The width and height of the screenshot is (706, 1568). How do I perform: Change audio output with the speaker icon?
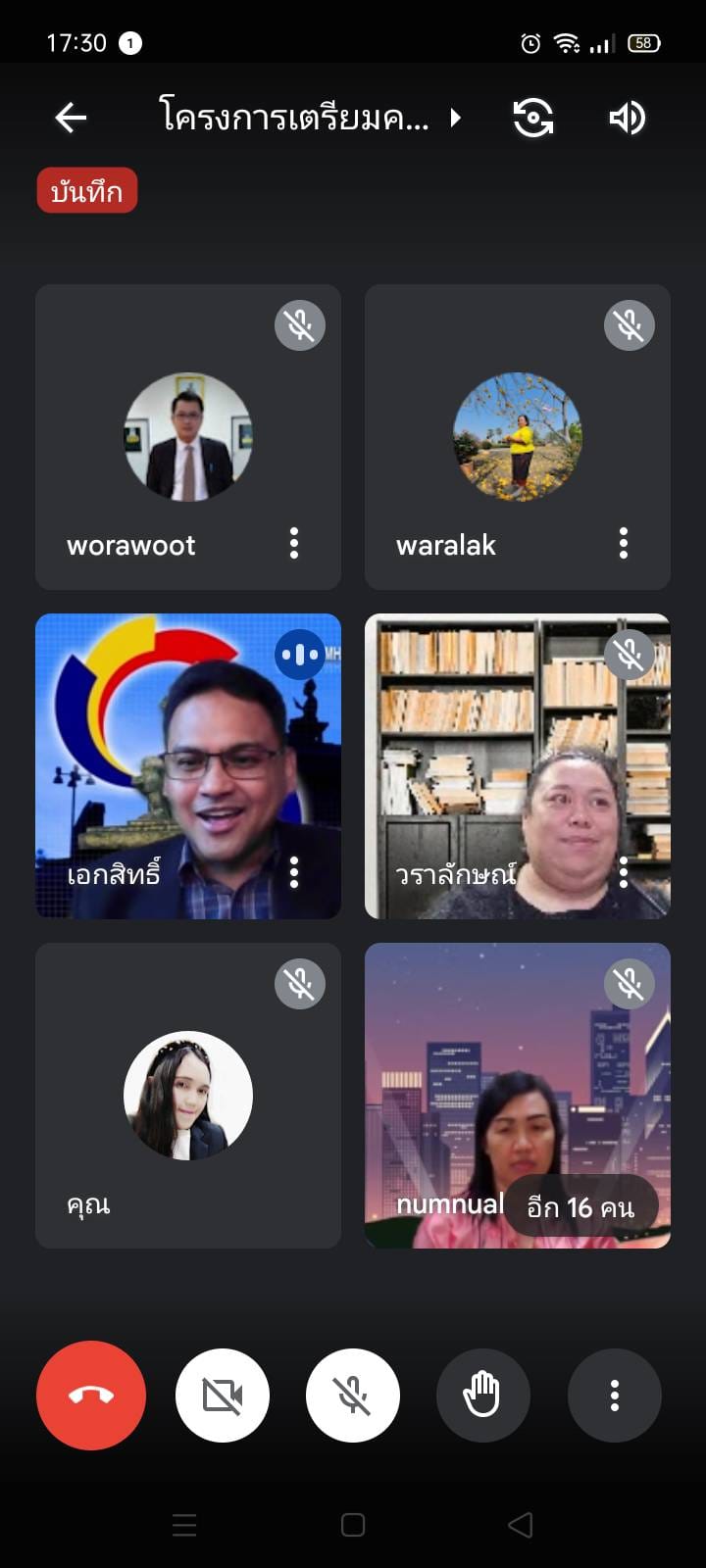[x=627, y=118]
